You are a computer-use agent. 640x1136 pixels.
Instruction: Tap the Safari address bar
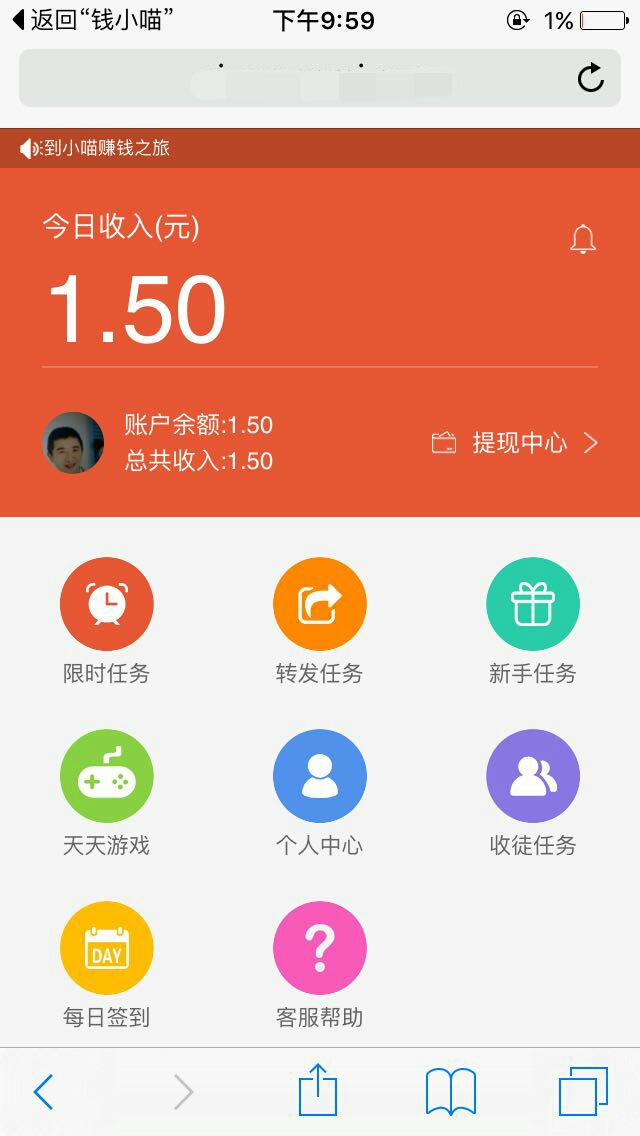[320, 78]
